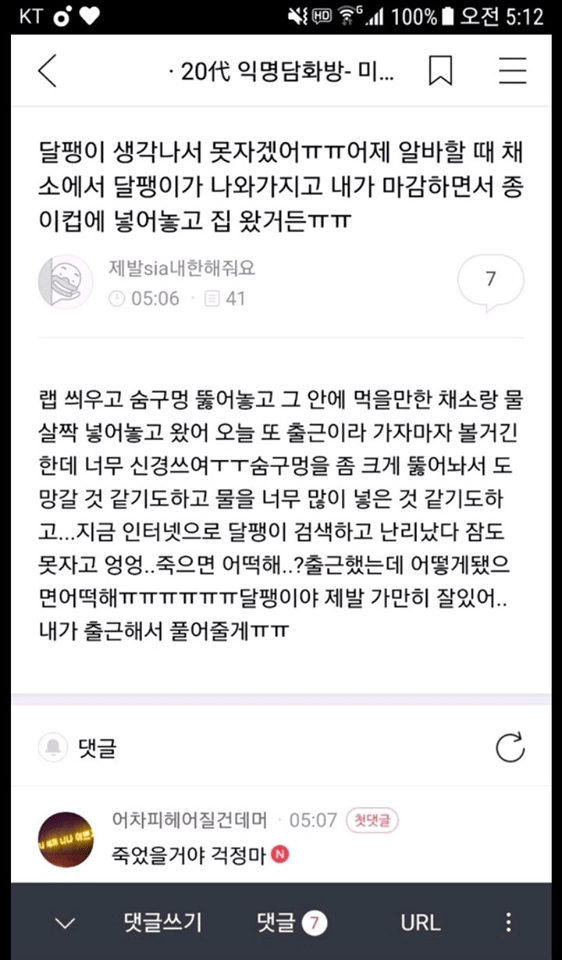Go back with the top-left arrow
The height and width of the screenshot is (960, 562).
(x=47, y=71)
